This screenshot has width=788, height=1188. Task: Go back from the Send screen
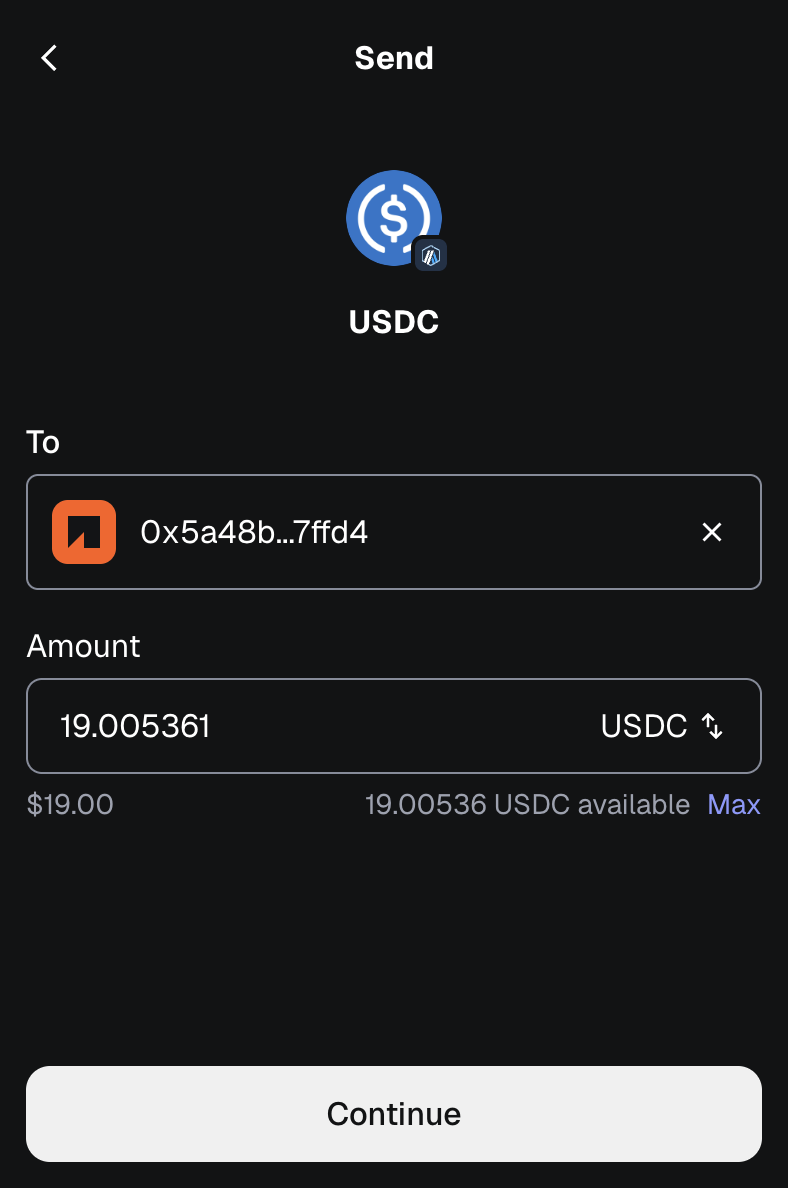tap(49, 58)
